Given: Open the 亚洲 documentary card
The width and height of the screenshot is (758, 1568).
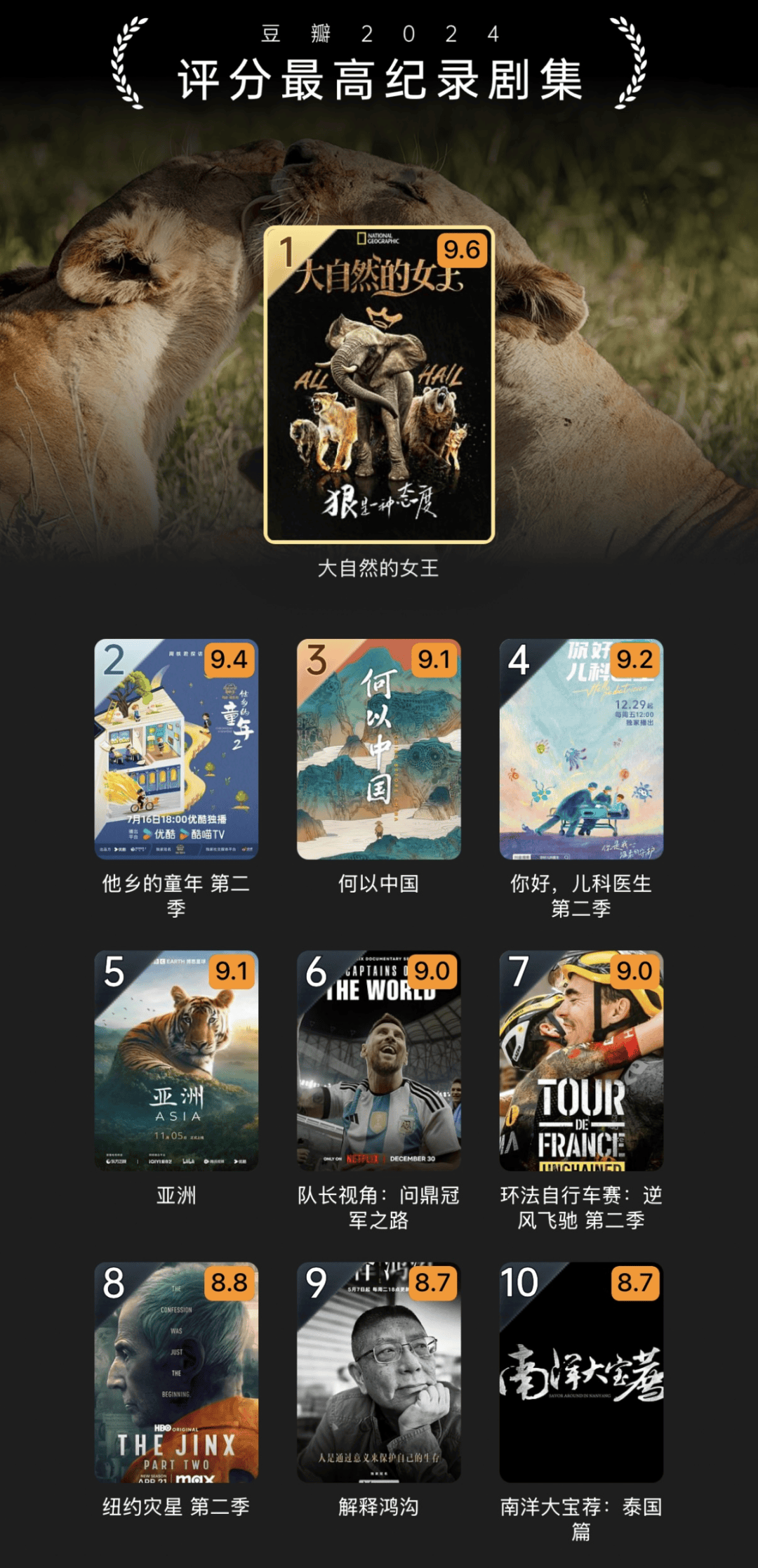Looking at the screenshot, I should click(x=176, y=1060).
